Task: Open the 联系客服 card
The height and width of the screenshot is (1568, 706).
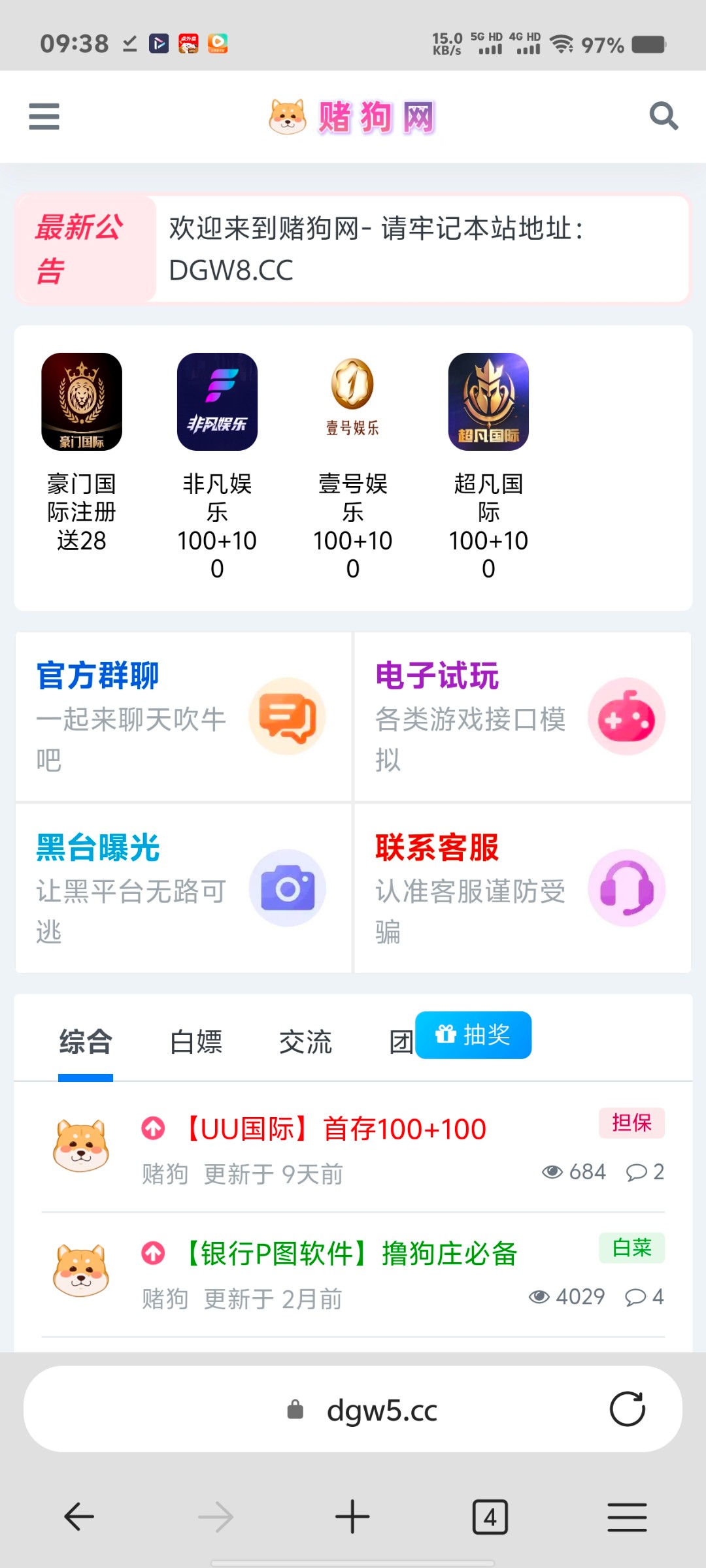Action: (523, 889)
